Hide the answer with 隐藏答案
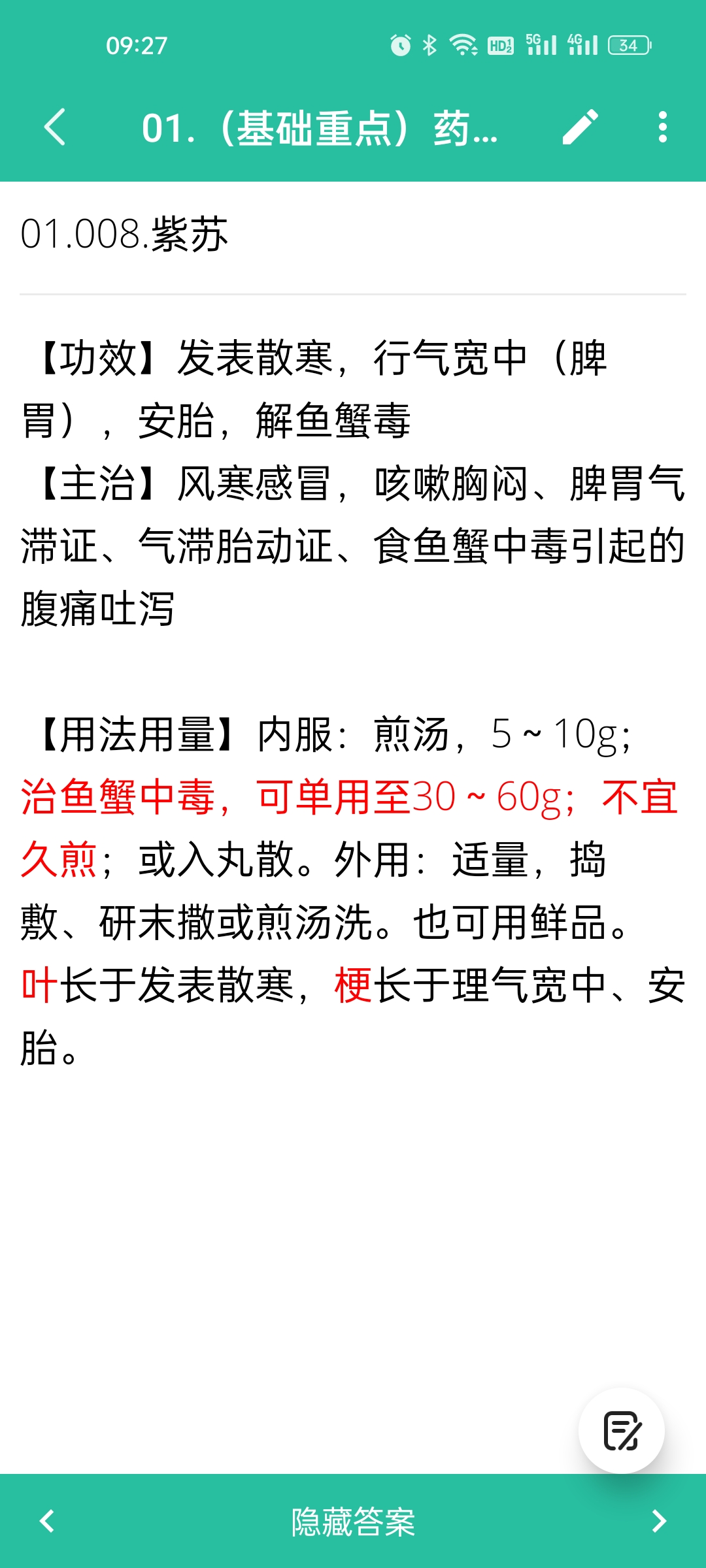The image size is (706, 1568). pyautogui.click(x=353, y=1522)
